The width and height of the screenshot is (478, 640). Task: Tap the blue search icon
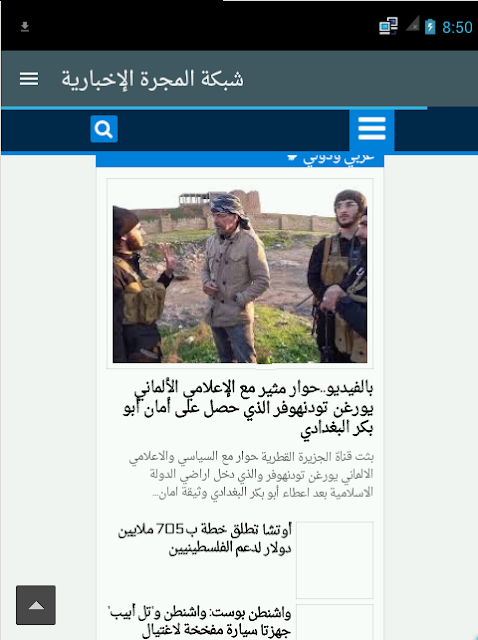pyautogui.click(x=104, y=129)
